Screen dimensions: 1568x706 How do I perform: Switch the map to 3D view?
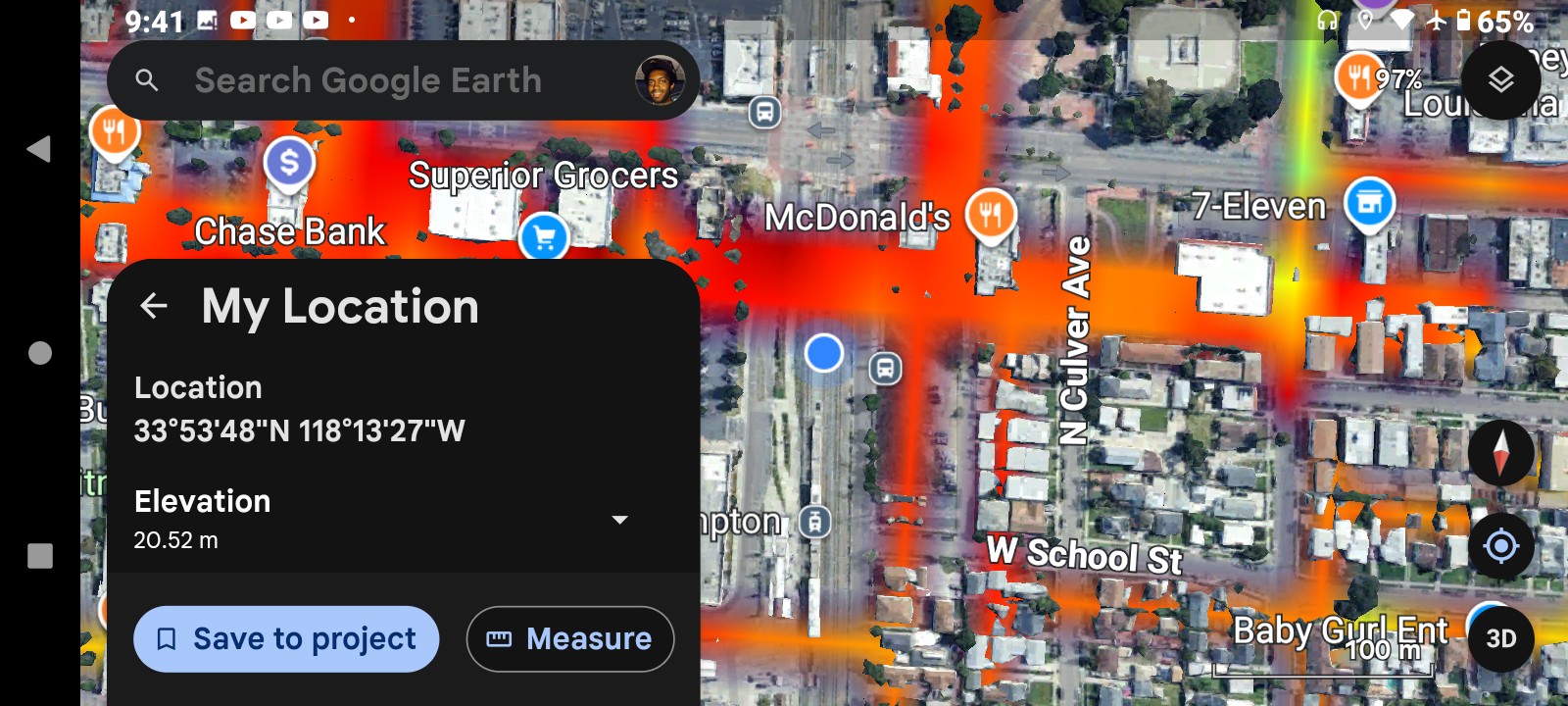(1500, 638)
